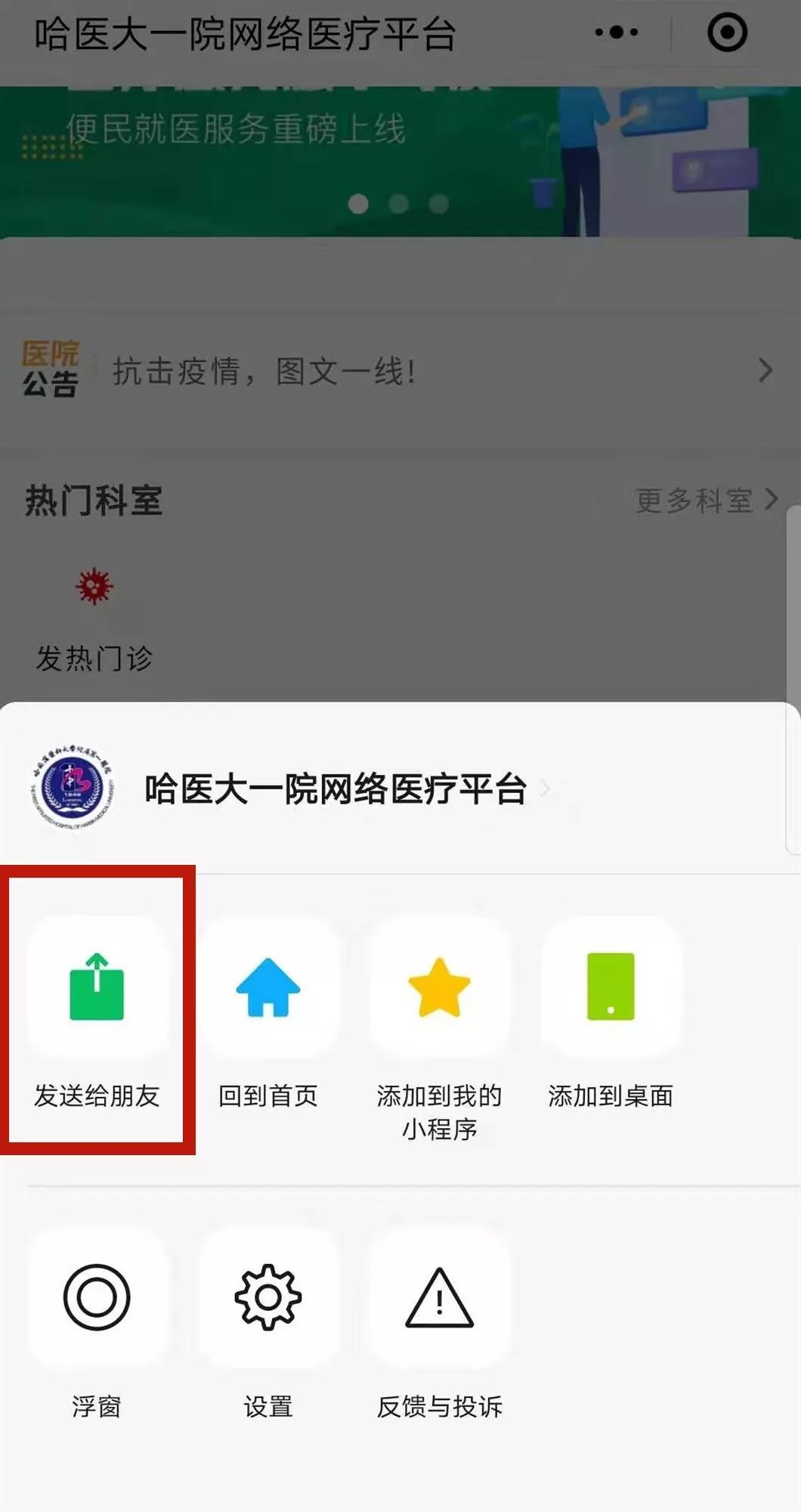Open 反馈与投诉 via the warning triangle icon
801x1512 pixels.
coord(438,1294)
